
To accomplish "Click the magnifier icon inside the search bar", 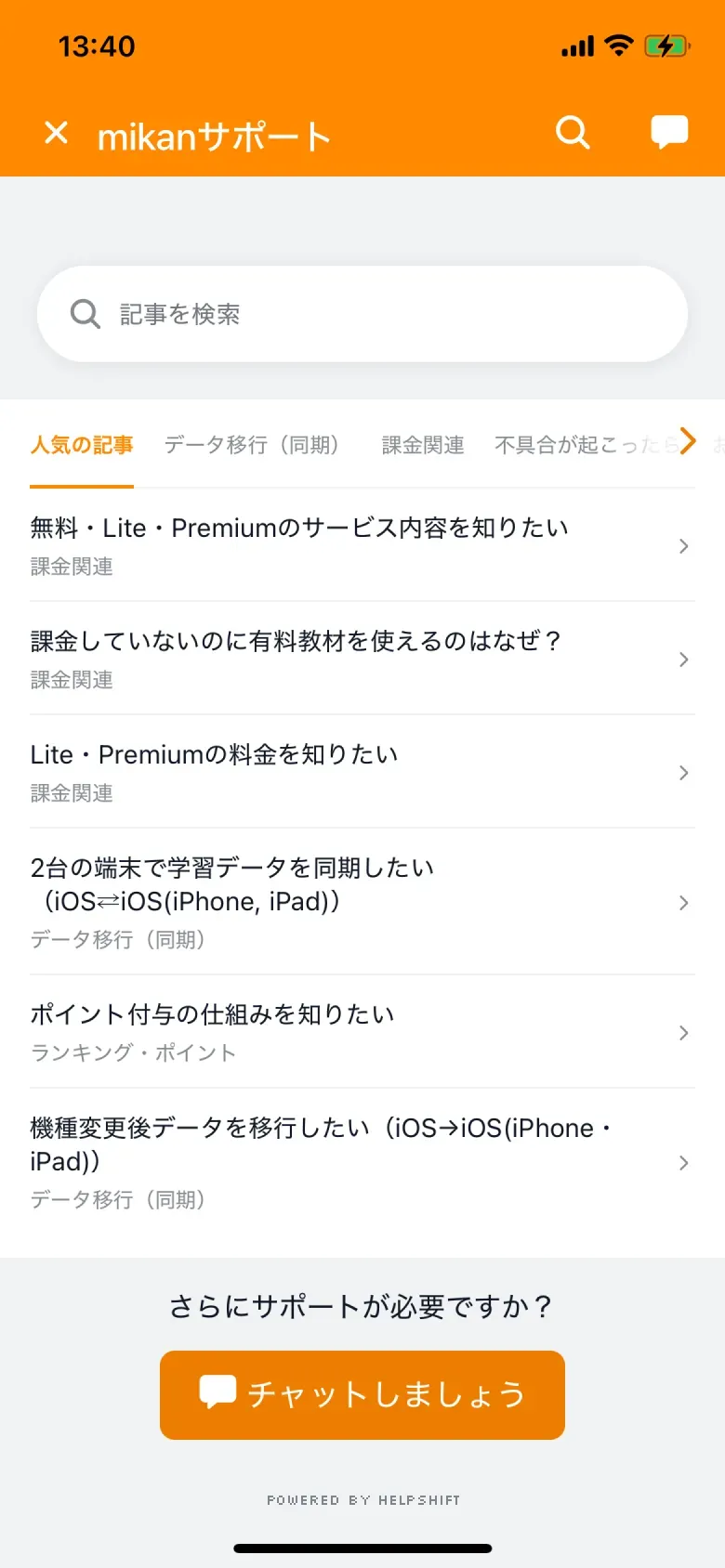I will point(85,313).
